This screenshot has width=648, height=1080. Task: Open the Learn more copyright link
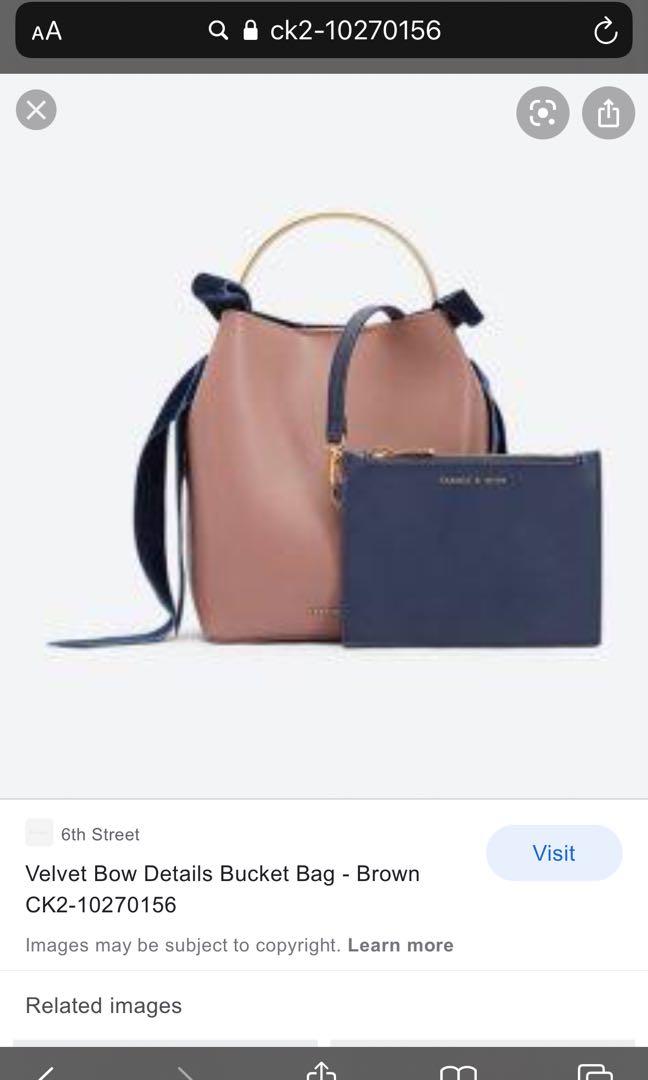click(x=400, y=945)
